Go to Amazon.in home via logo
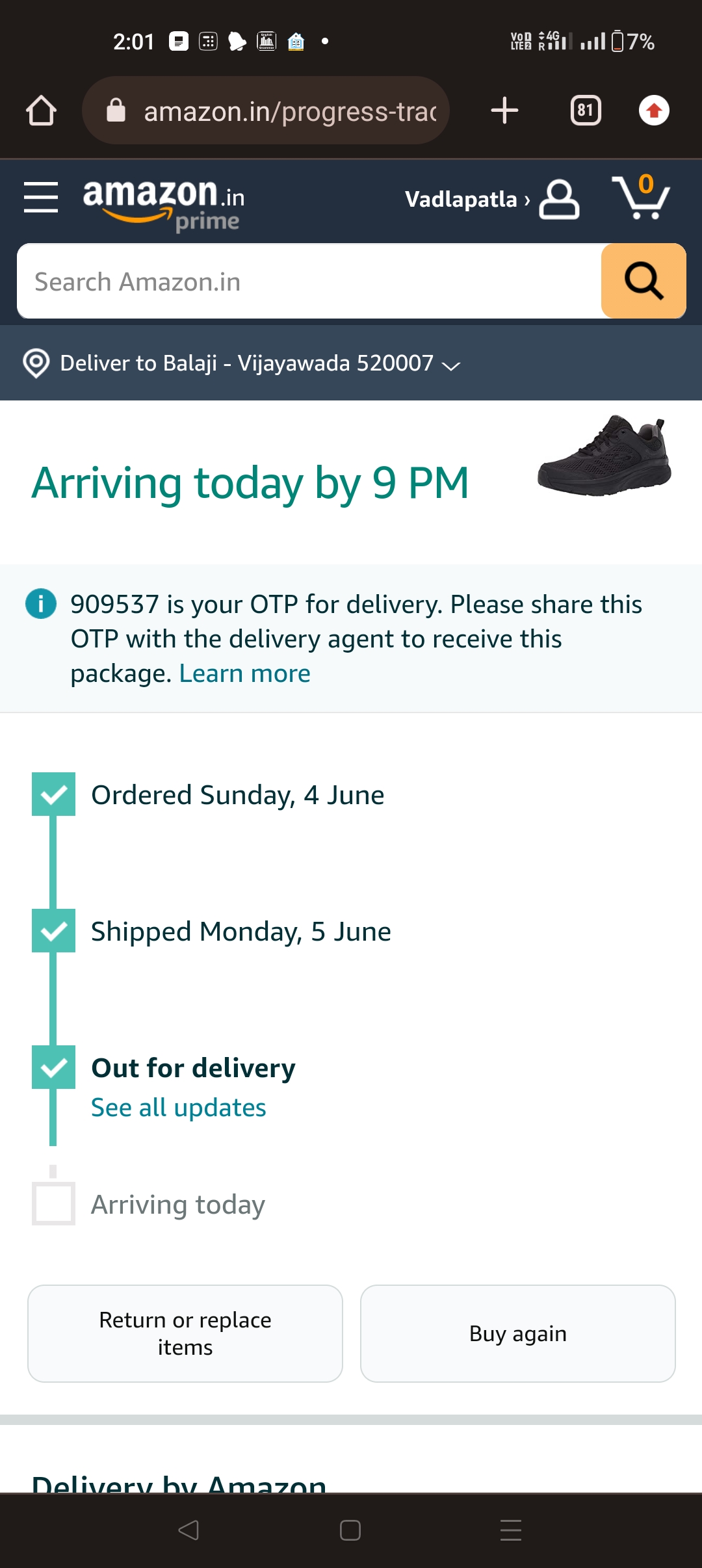 [162, 203]
